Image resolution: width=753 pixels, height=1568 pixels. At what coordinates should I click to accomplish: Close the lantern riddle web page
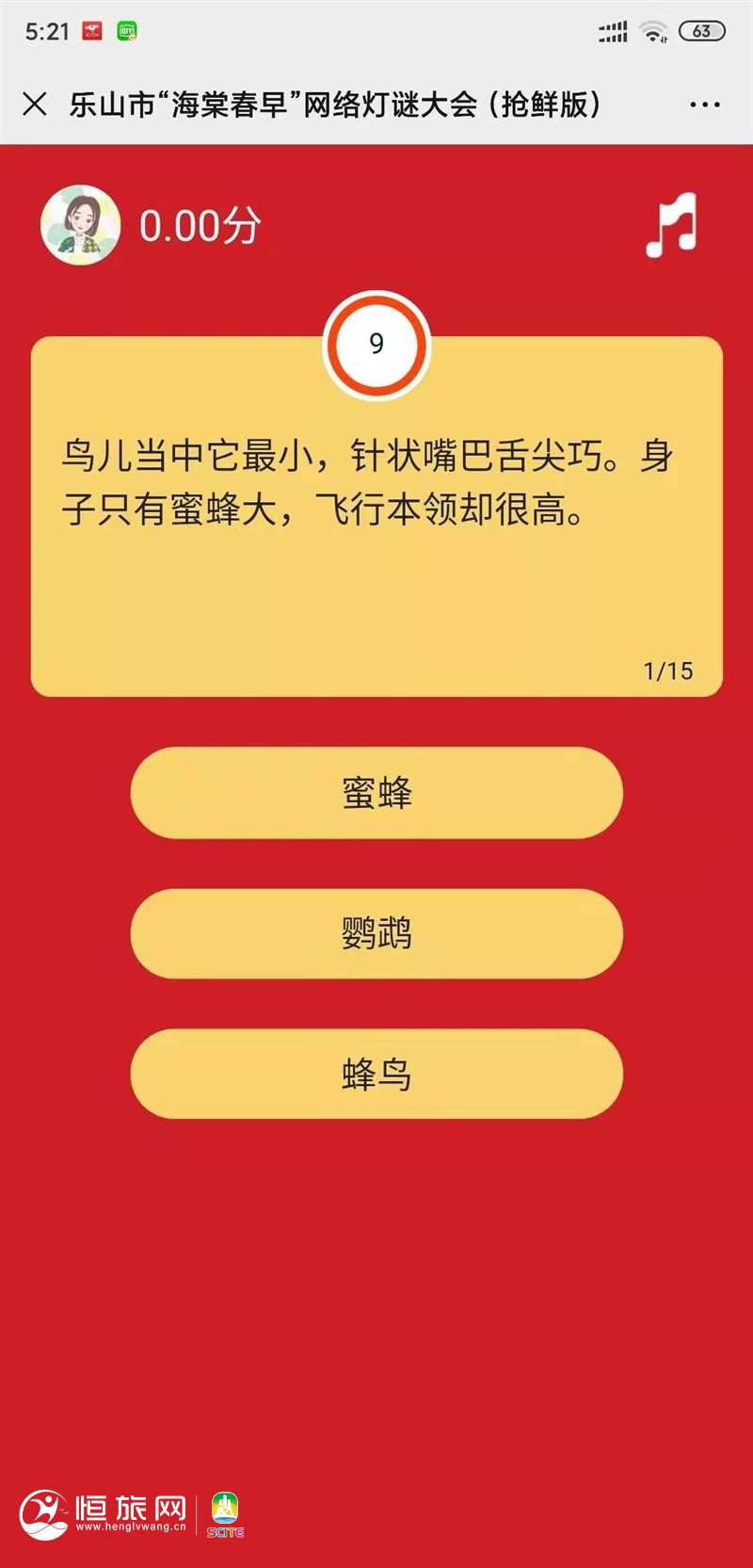(x=35, y=104)
